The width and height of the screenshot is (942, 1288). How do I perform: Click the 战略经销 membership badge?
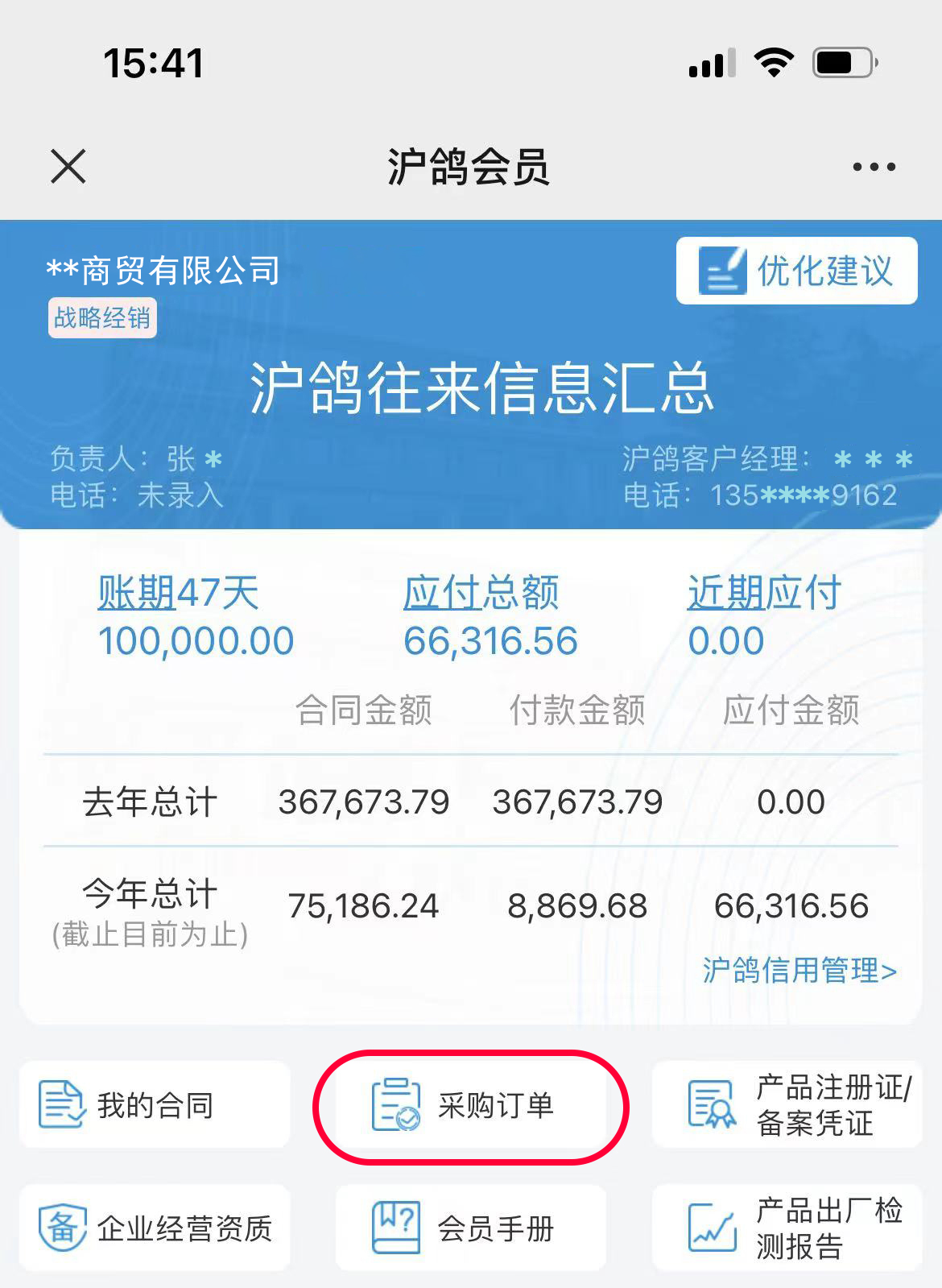point(101,319)
